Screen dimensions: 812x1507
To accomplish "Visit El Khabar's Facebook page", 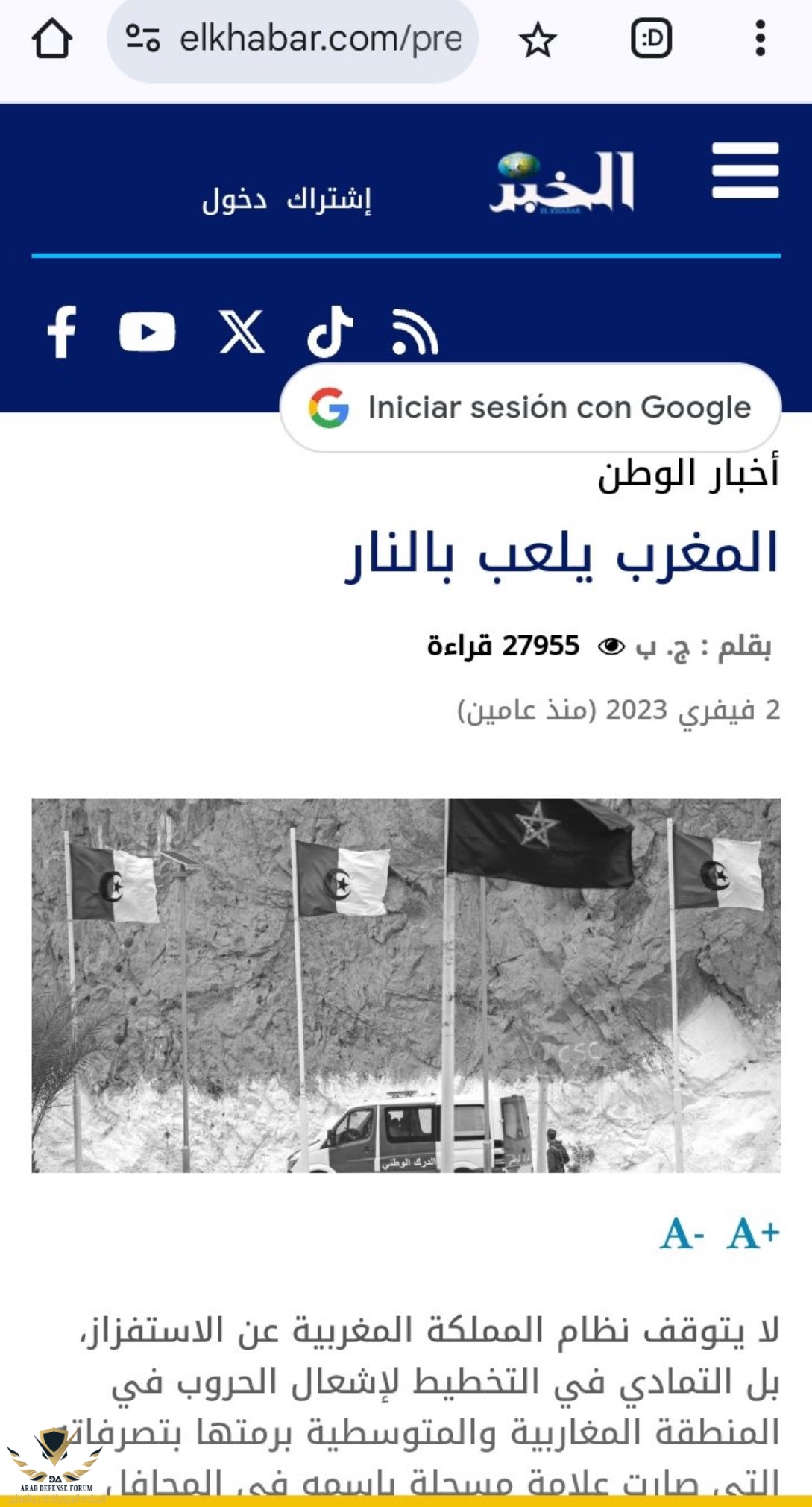I will point(62,332).
